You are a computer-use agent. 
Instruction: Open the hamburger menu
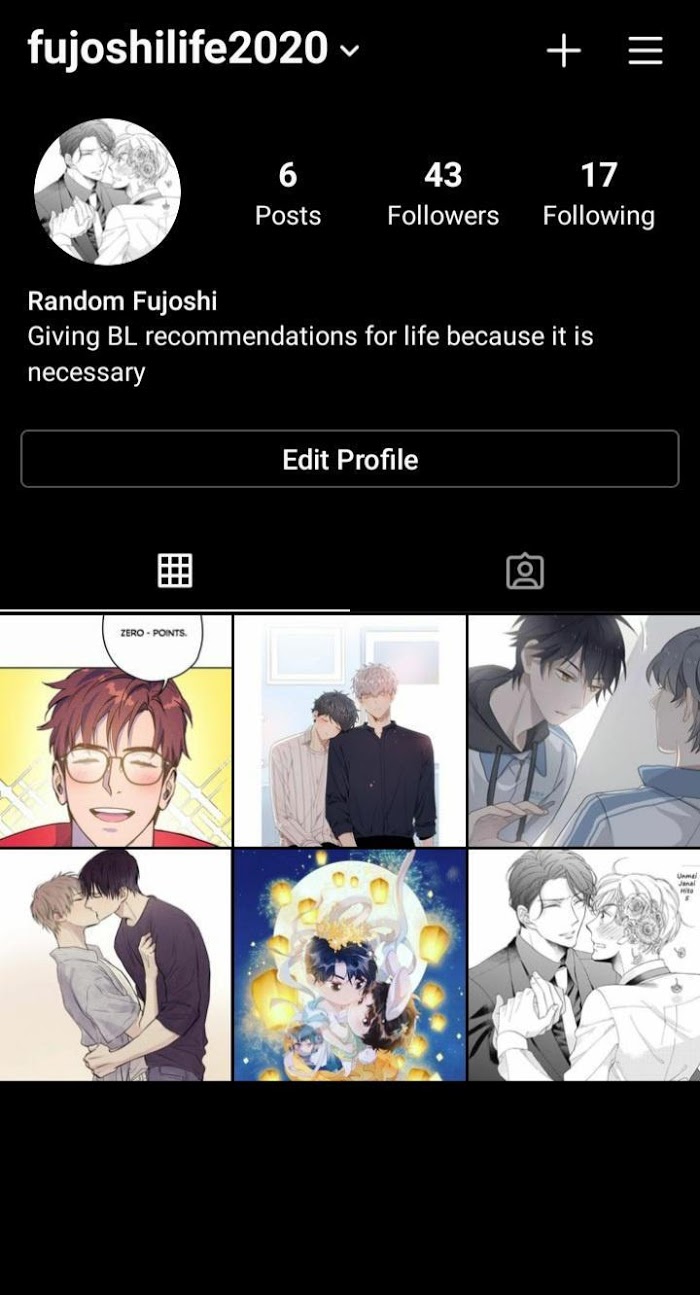click(x=645, y=50)
